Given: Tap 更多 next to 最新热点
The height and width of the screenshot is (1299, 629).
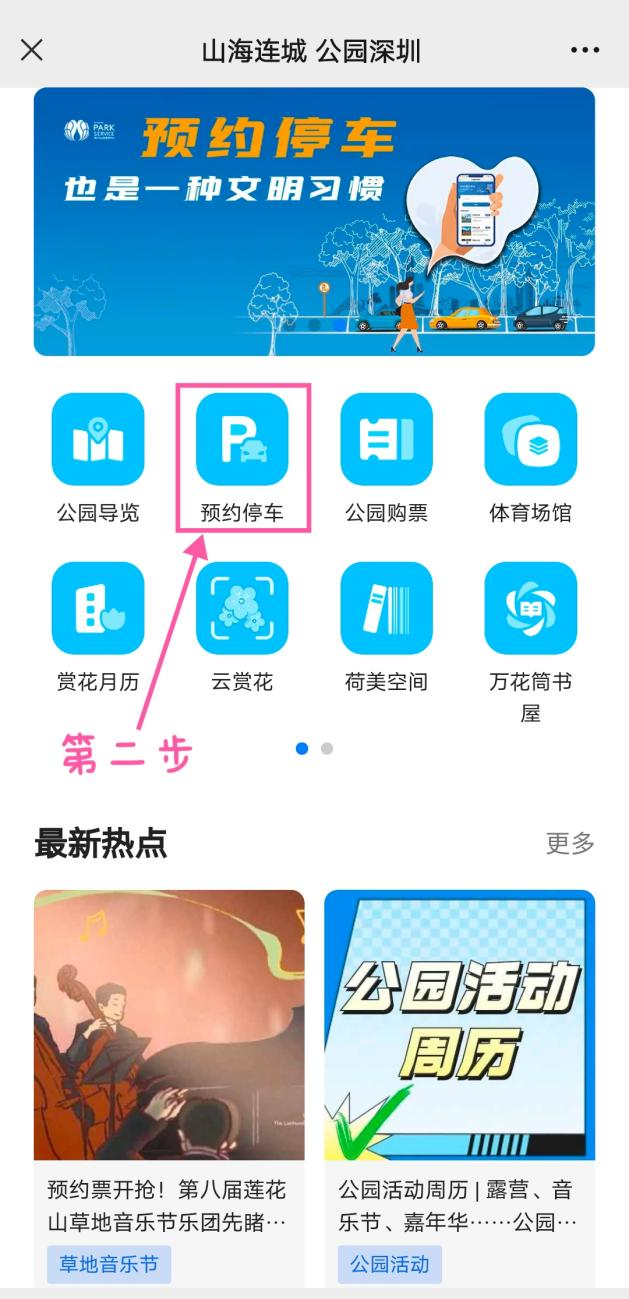Looking at the screenshot, I should (570, 843).
